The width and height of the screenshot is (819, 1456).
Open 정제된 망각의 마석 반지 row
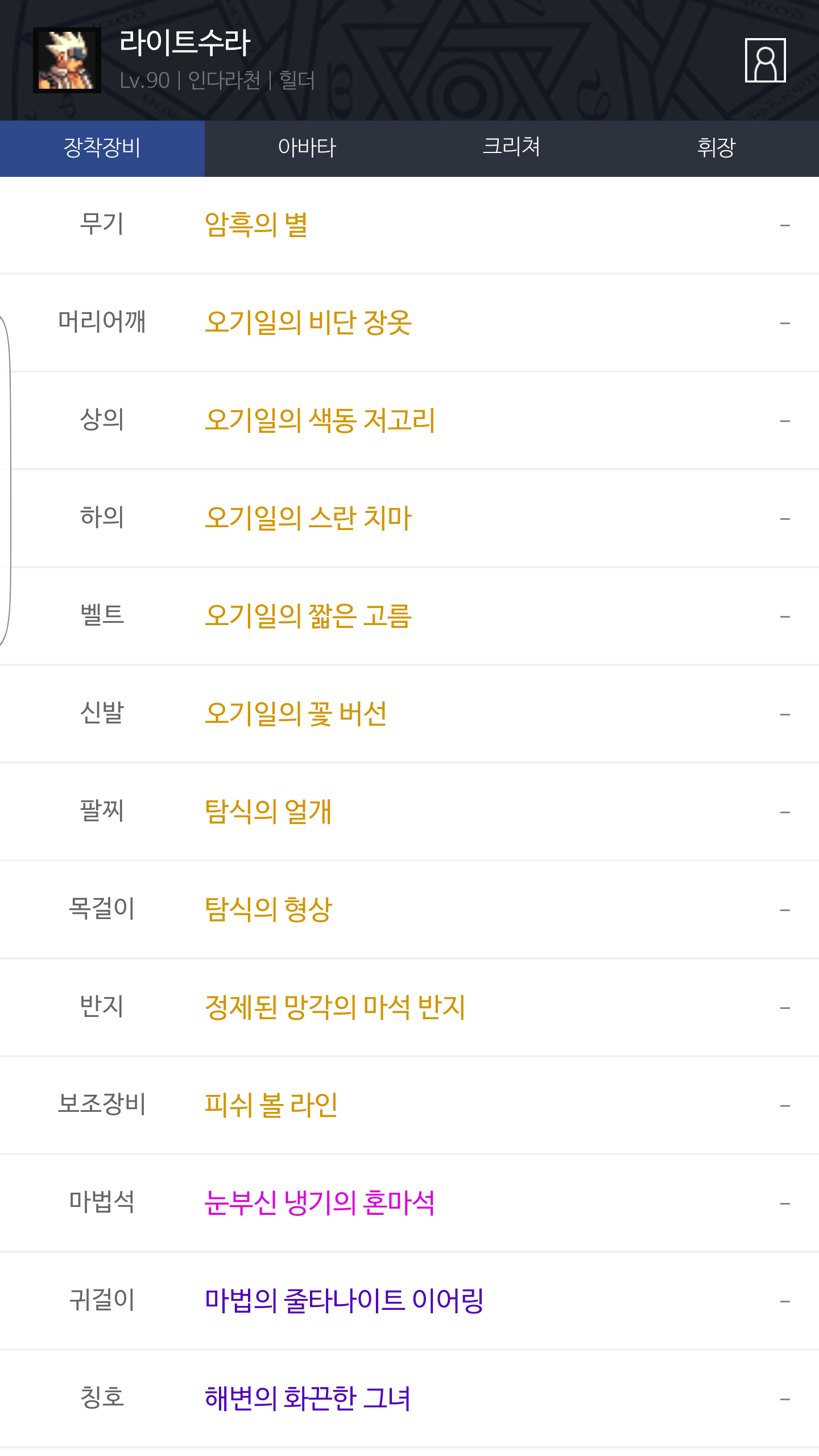[334, 1008]
